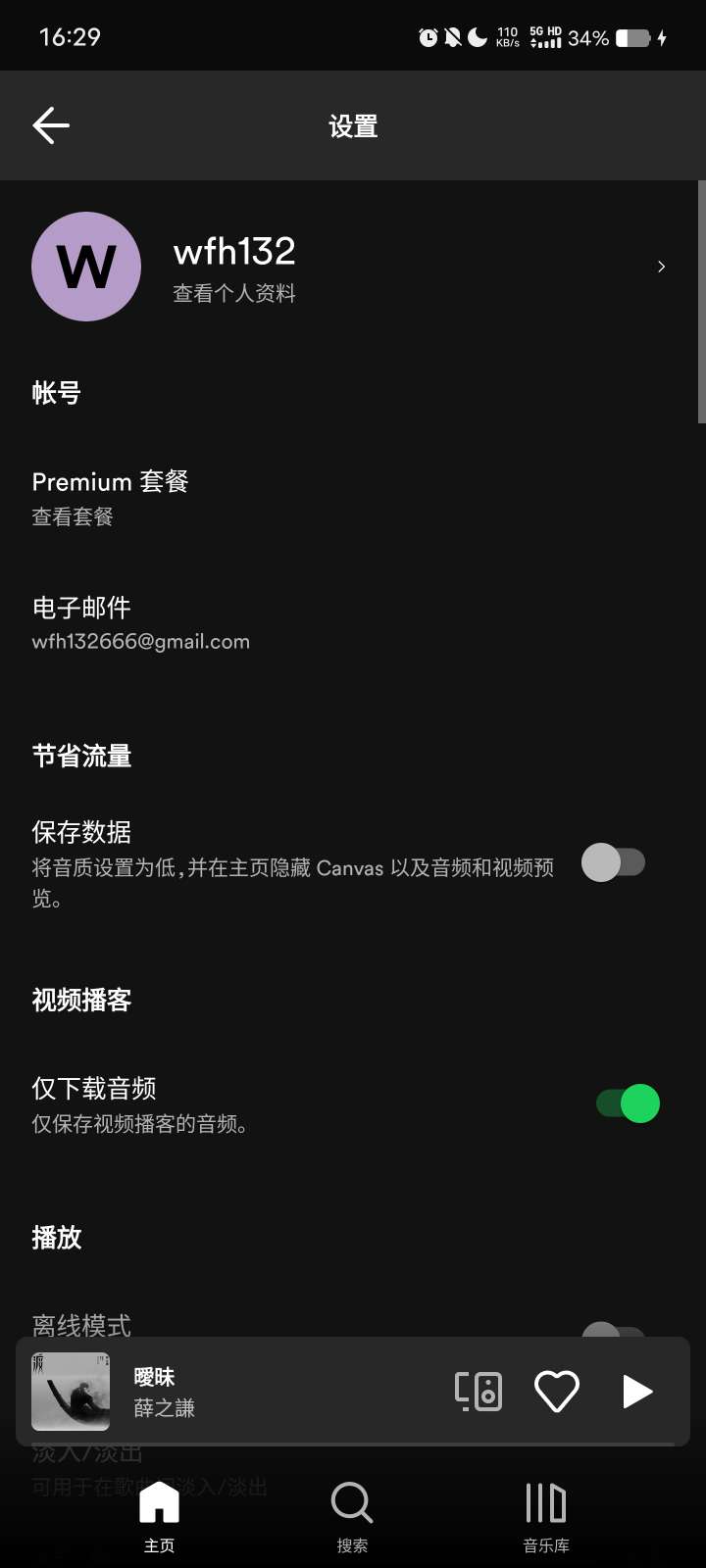Switch to the 搜索 tab

352,1515
